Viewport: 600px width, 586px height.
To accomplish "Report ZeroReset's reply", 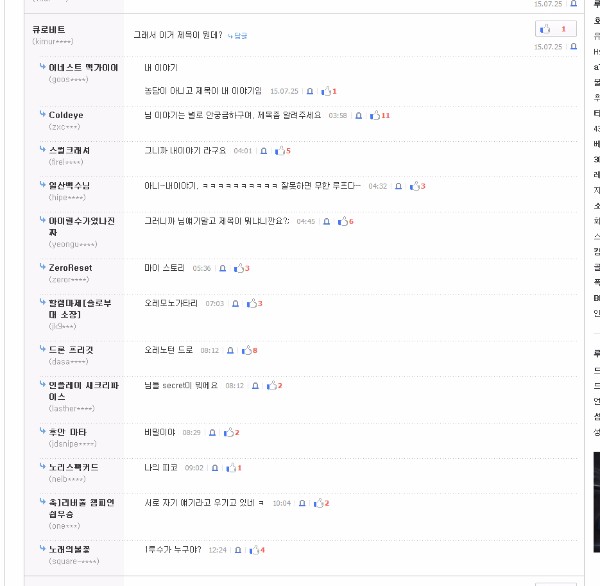I will [222, 268].
